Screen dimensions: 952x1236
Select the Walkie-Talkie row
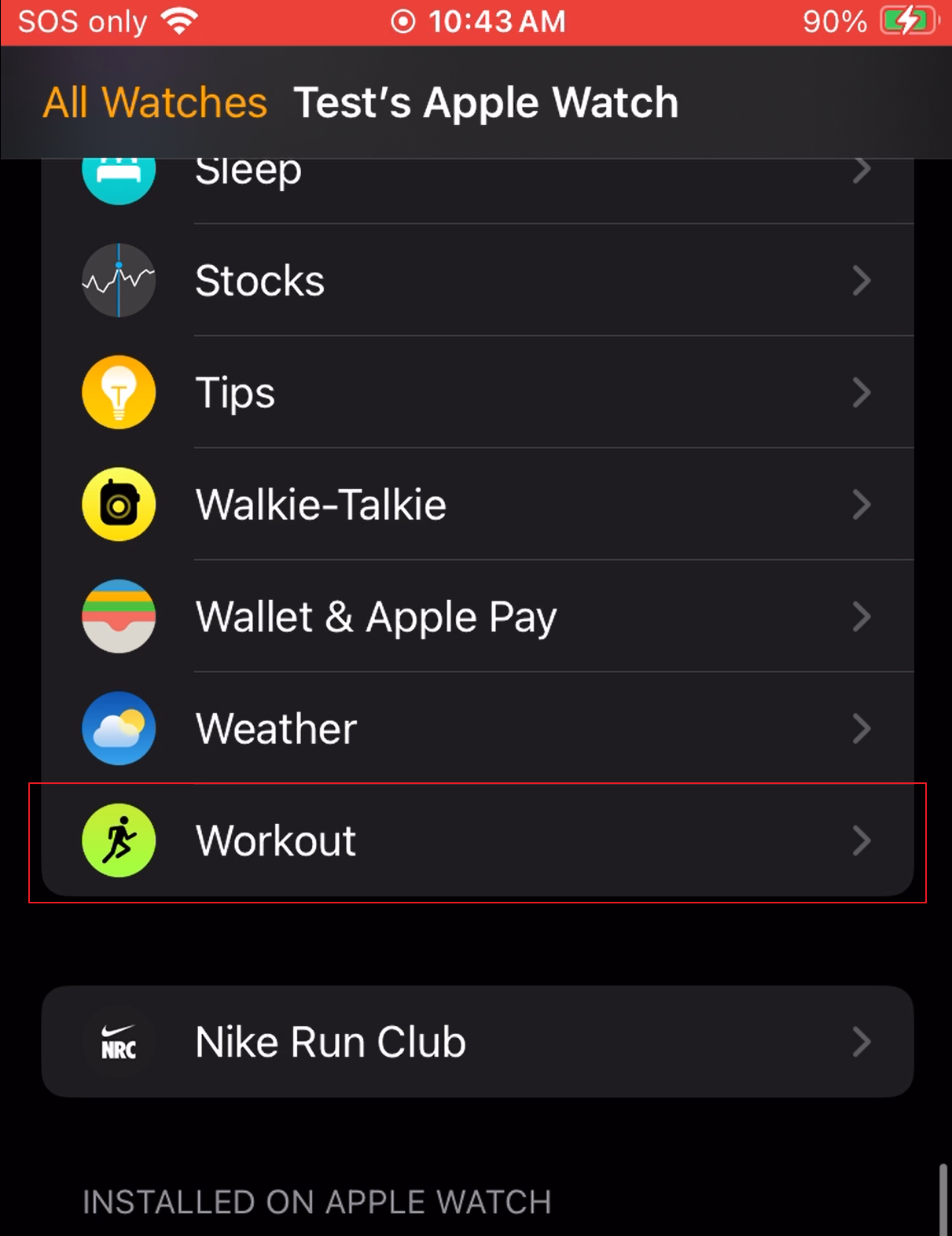pos(476,505)
